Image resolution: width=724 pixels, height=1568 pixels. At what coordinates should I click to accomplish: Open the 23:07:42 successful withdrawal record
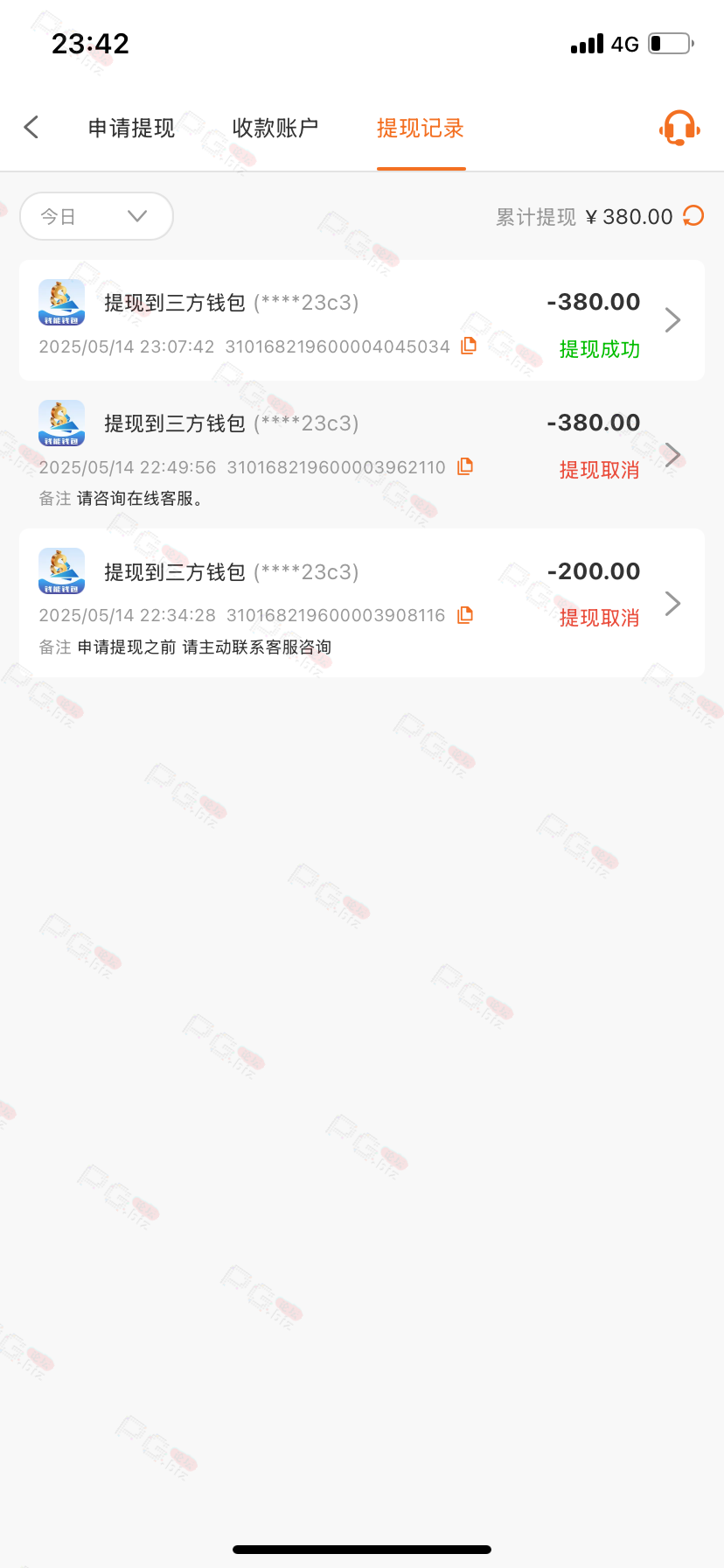tap(362, 320)
